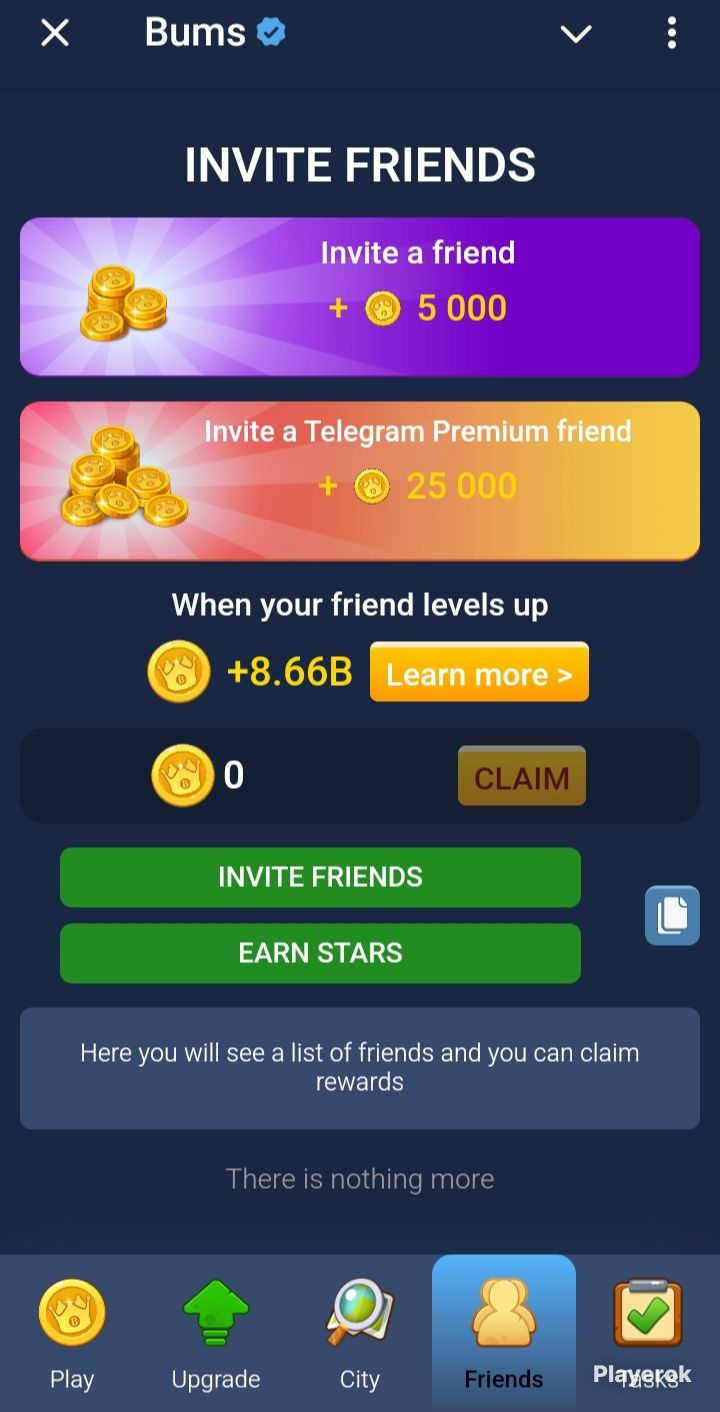Tap the Learn more button
The image size is (720, 1412).
479,673
